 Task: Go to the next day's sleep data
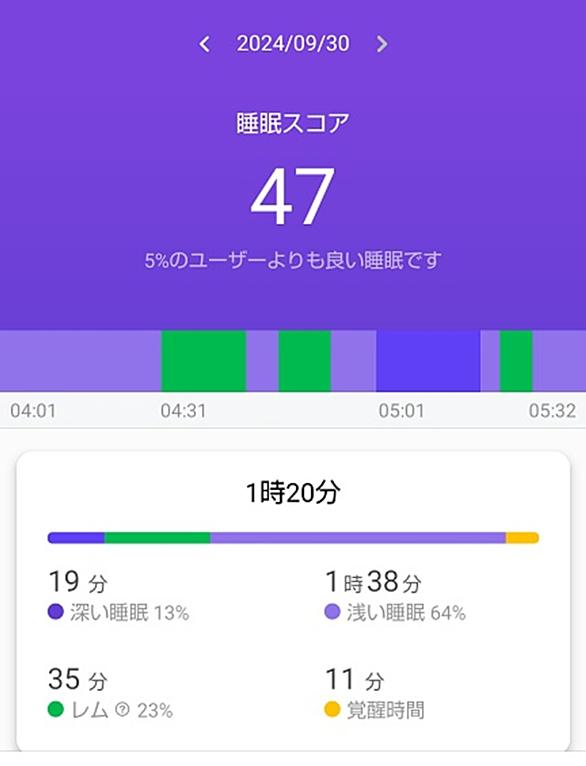(381, 44)
